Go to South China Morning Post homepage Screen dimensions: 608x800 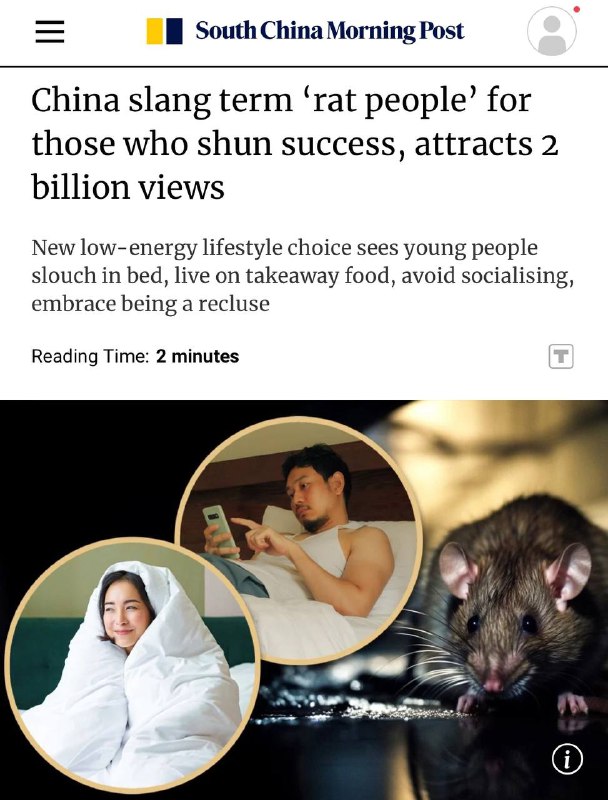(306, 31)
